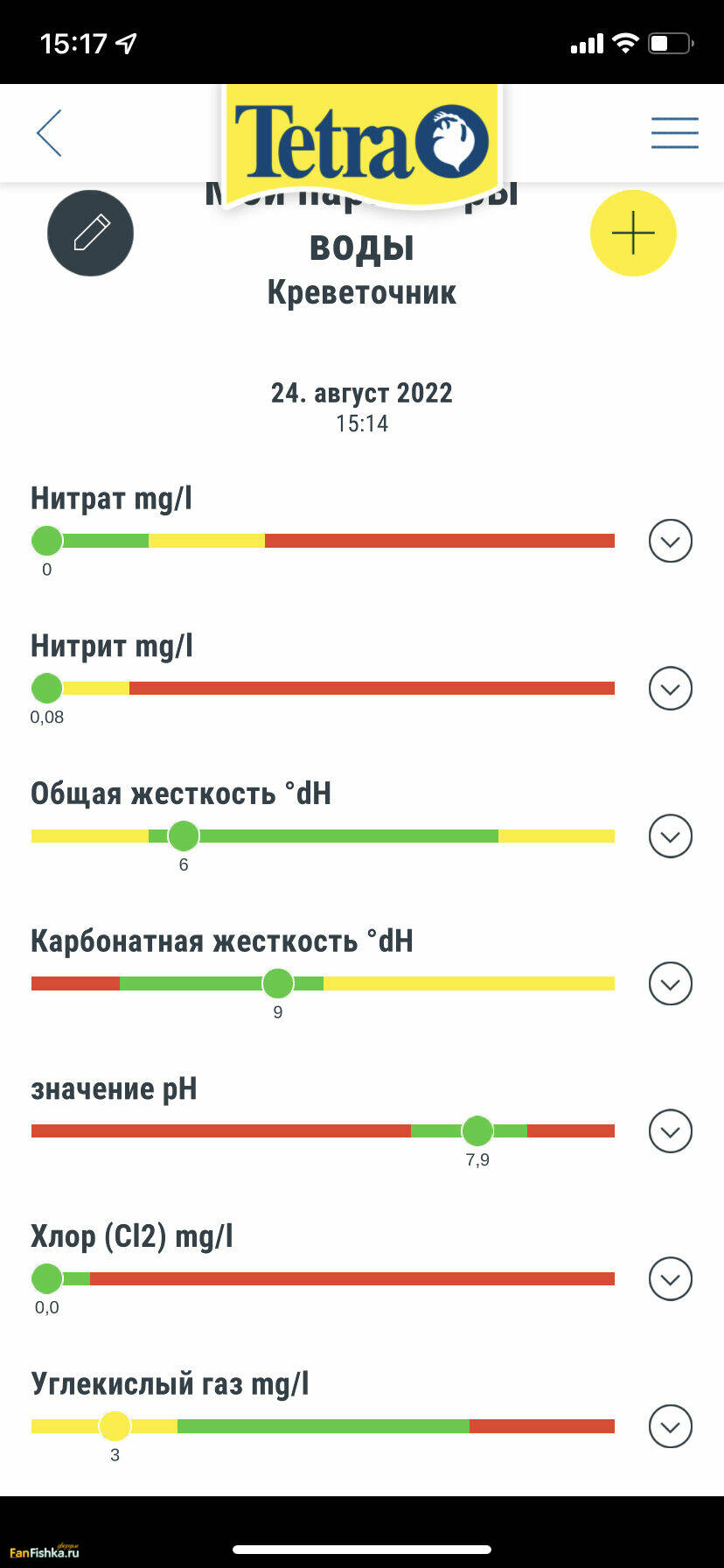Expand the значение pH details
This screenshot has width=724, height=1568.
tap(671, 1131)
